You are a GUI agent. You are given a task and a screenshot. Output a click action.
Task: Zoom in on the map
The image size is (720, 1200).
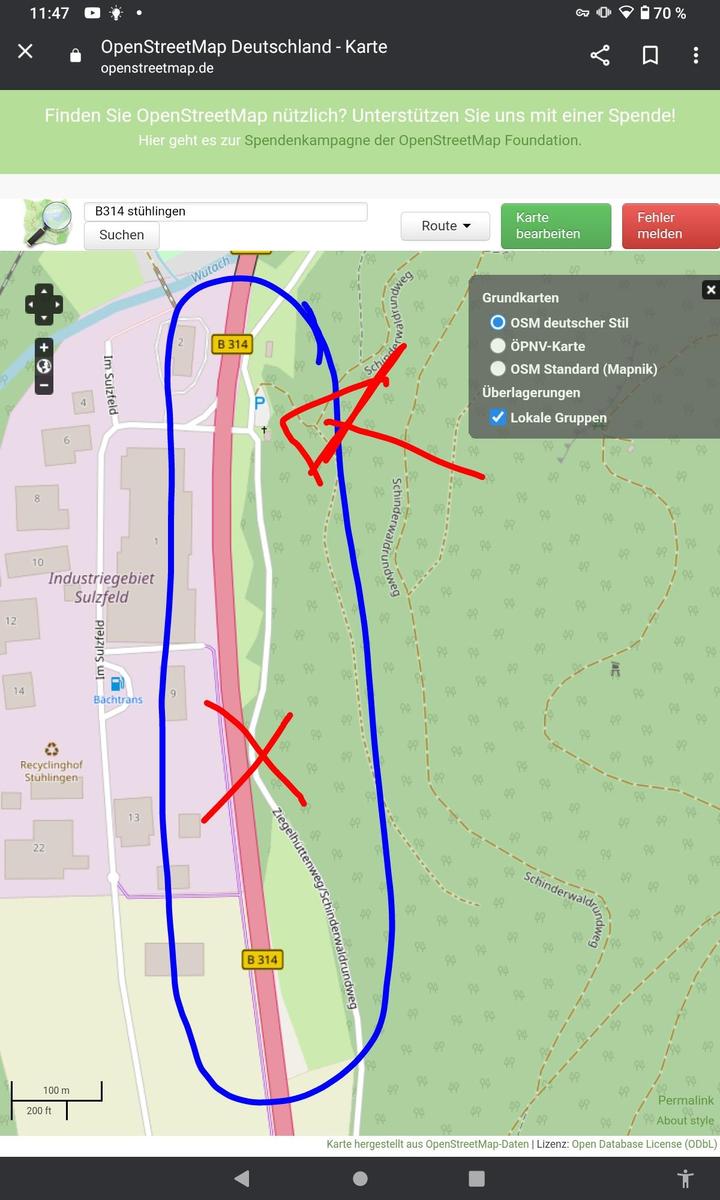tap(44, 347)
